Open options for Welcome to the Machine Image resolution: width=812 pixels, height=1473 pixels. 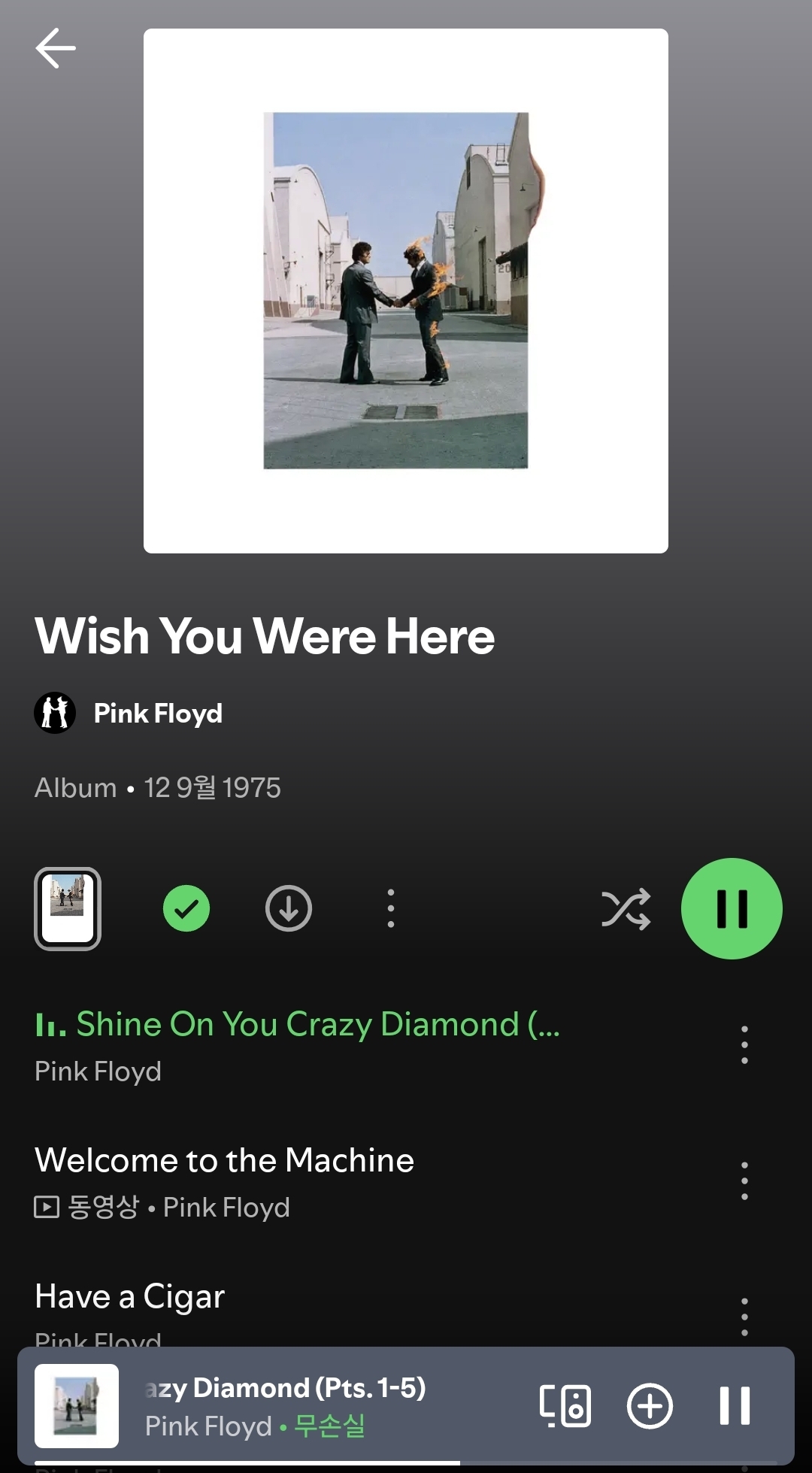click(x=744, y=1181)
